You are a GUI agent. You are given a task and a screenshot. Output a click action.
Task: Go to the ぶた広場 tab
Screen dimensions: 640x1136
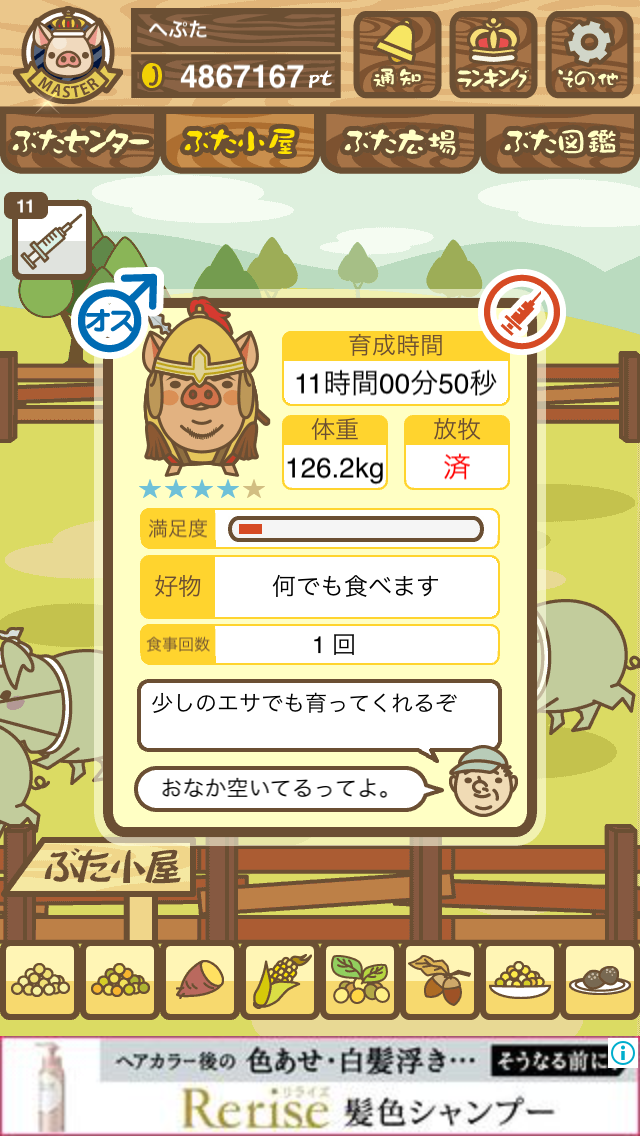click(x=400, y=143)
